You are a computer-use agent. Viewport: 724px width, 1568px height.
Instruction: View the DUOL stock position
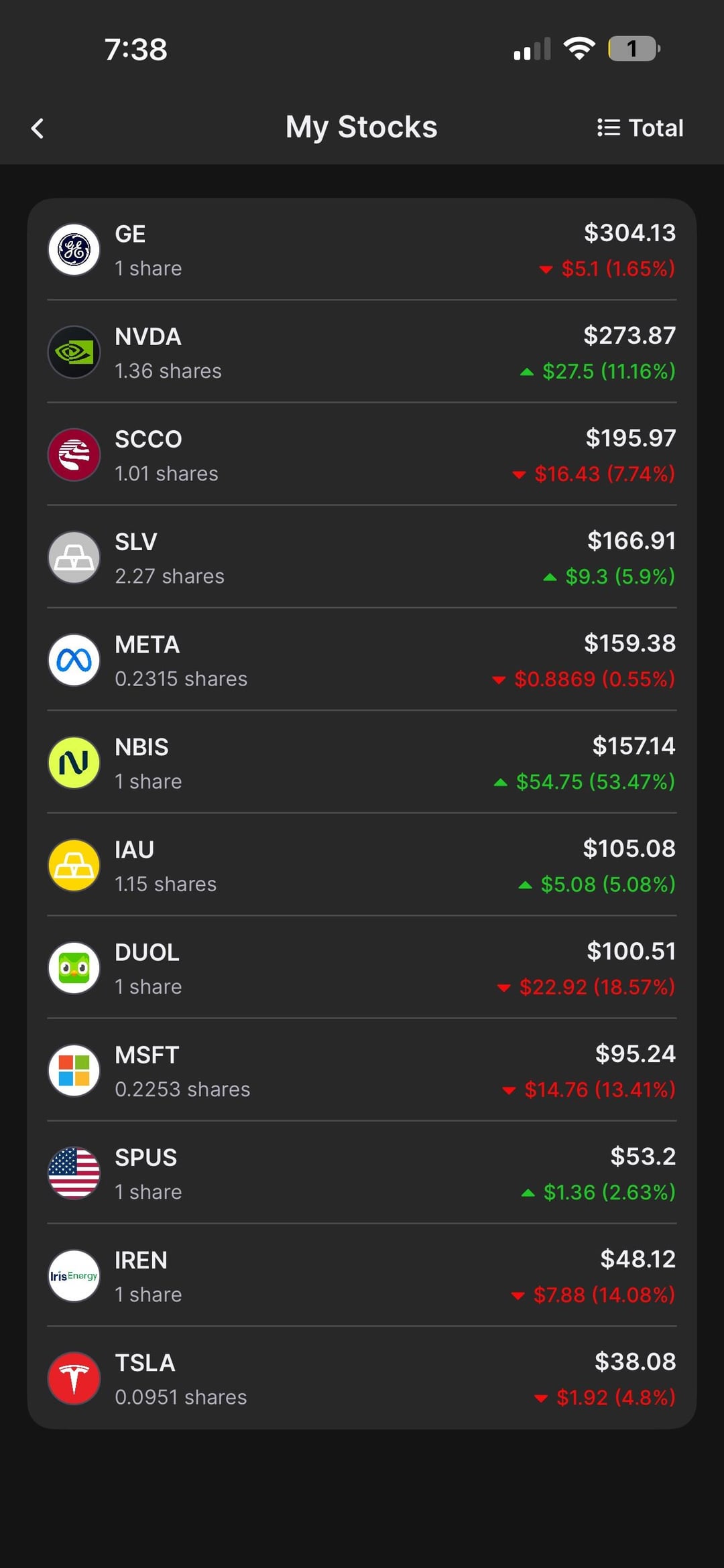(362, 968)
